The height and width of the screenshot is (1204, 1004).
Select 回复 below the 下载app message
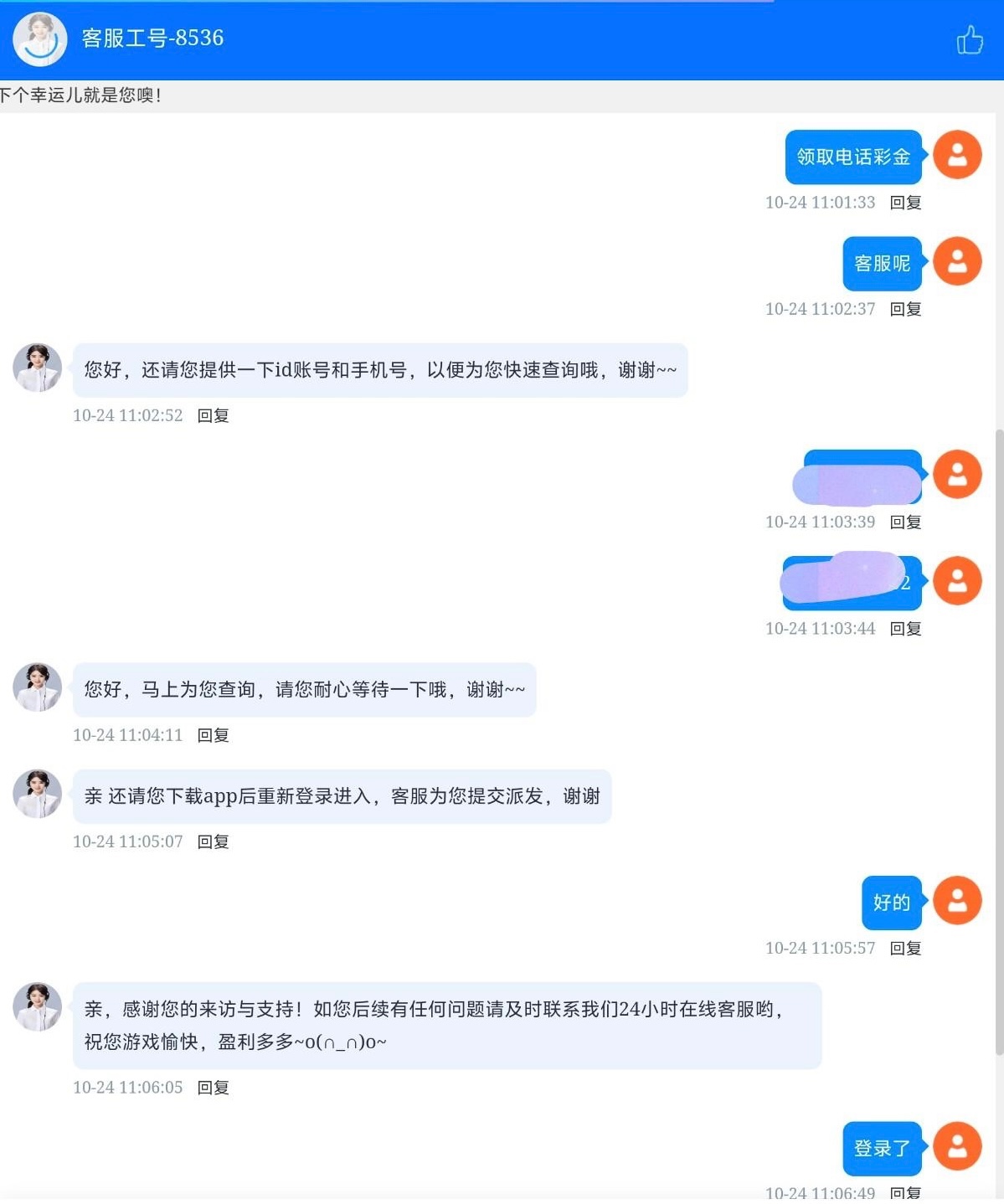[x=213, y=841]
